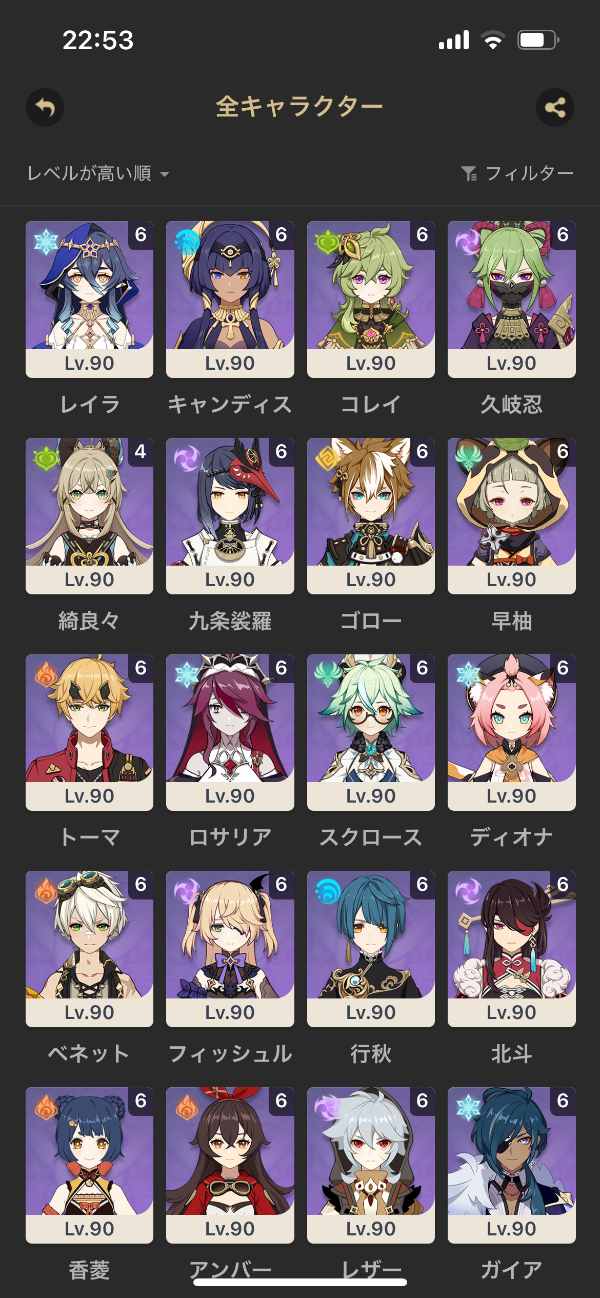
Task: Open ロサリア character card
Action: coord(230,732)
